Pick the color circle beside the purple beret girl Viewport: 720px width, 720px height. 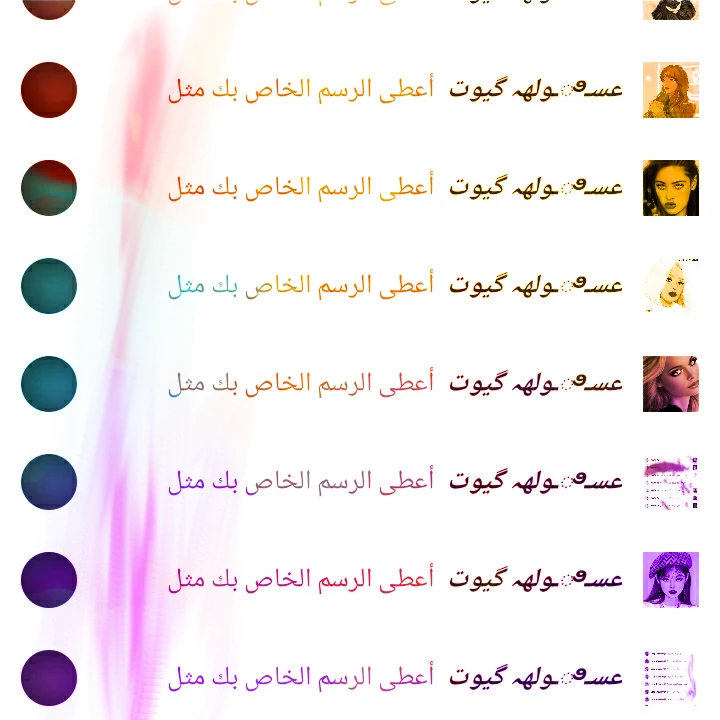pyautogui.click(x=49, y=580)
